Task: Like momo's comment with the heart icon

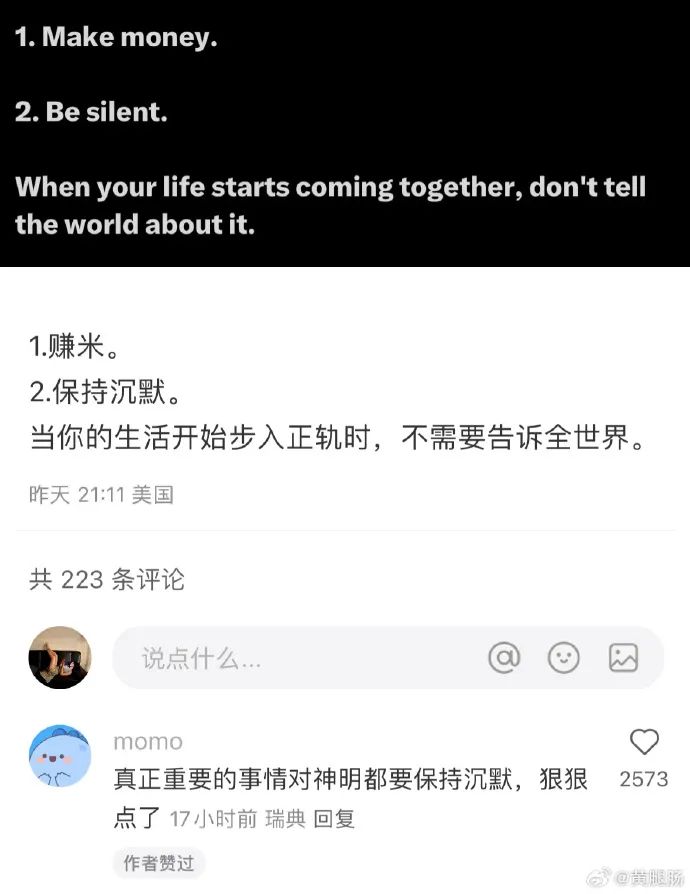Action: point(644,742)
